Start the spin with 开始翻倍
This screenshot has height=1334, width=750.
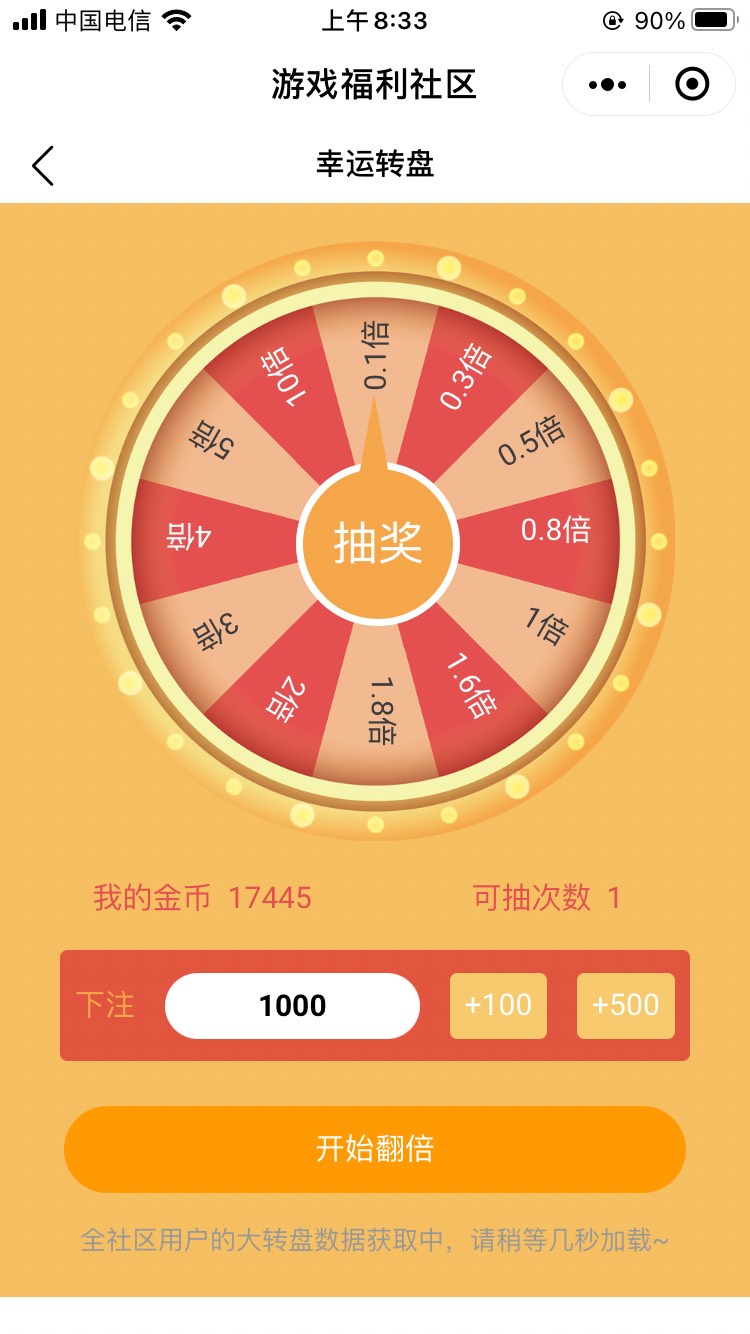(x=375, y=1149)
